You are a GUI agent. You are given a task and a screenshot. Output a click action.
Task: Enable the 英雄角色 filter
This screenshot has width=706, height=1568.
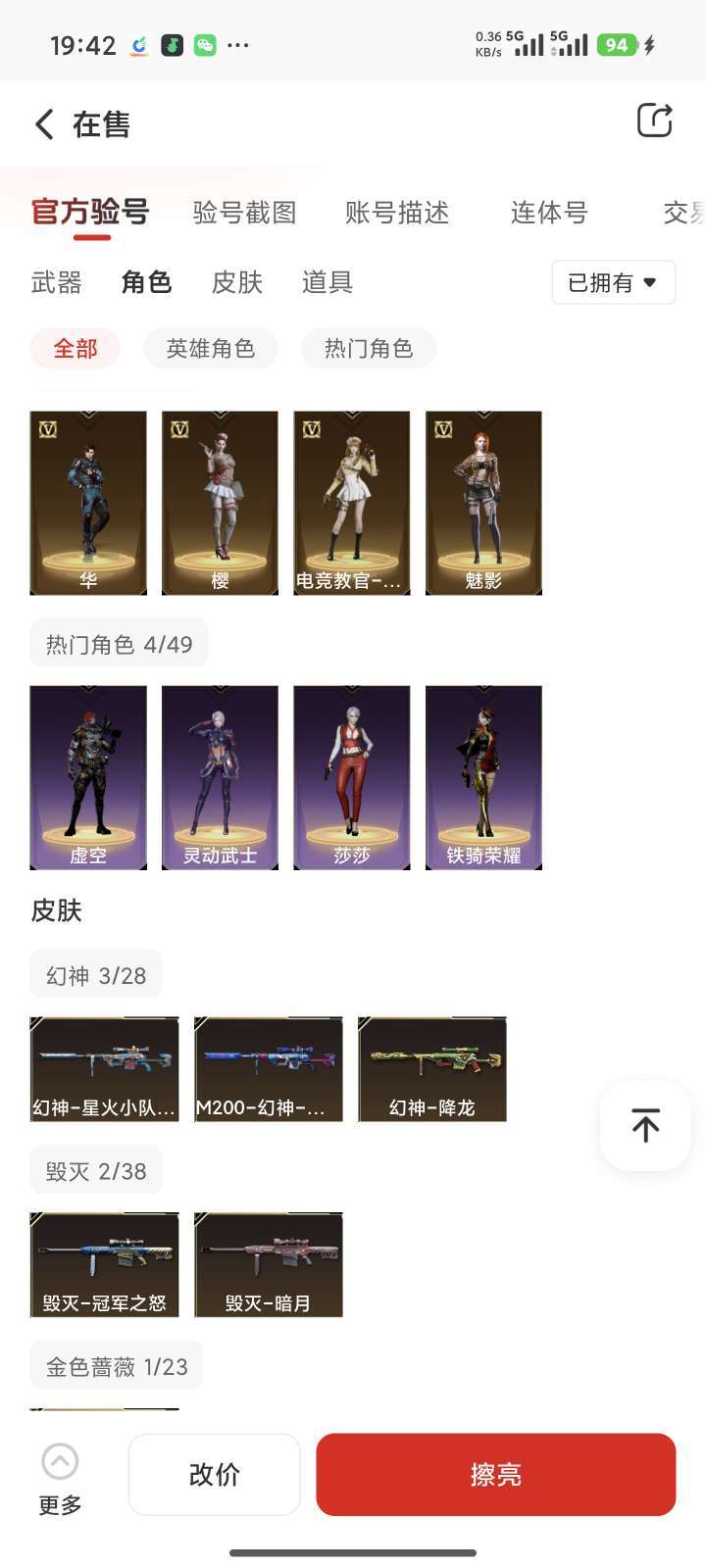210,348
